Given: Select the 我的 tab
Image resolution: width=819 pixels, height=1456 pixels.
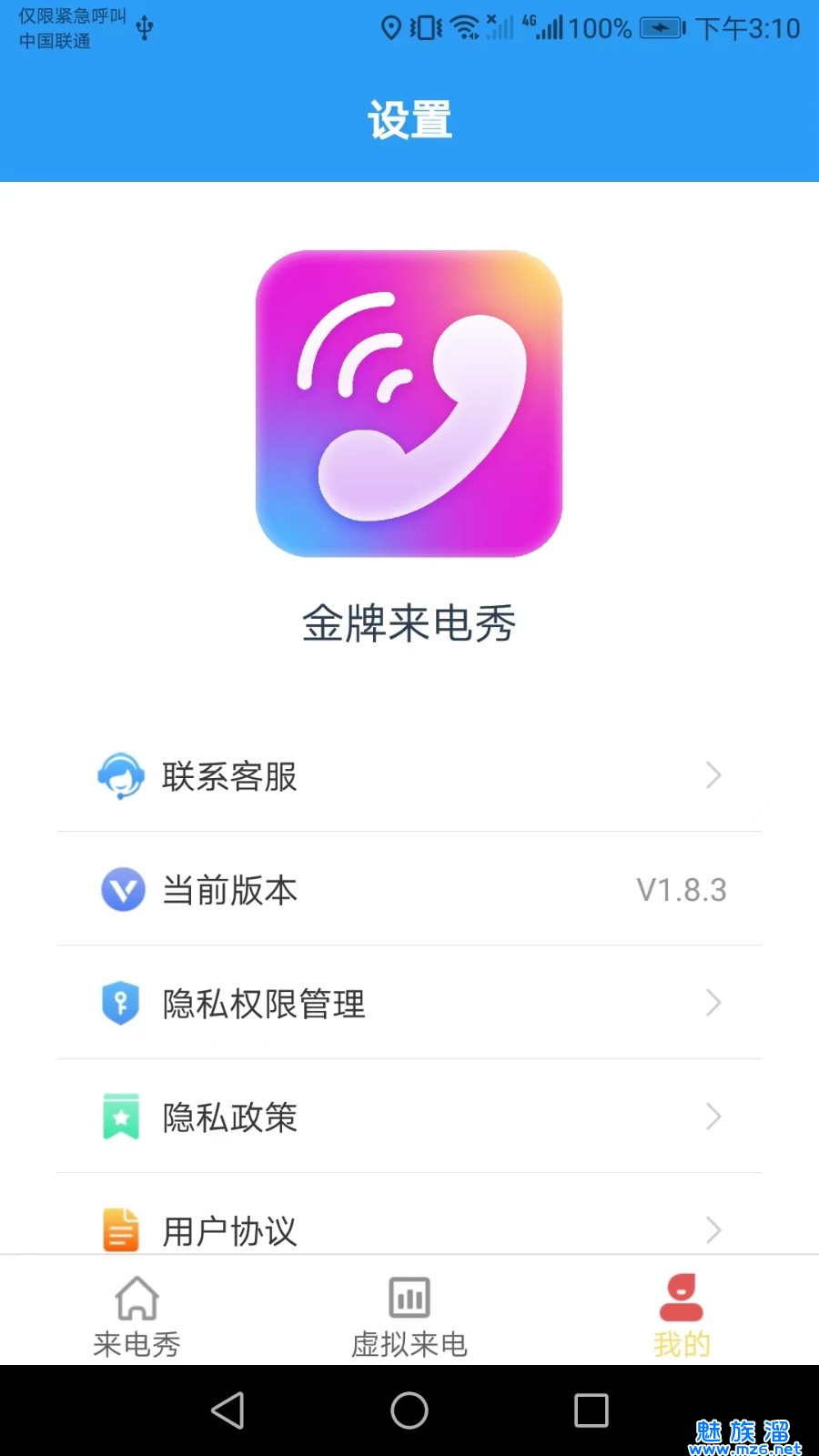Looking at the screenshot, I should [x=682, y=1315].
